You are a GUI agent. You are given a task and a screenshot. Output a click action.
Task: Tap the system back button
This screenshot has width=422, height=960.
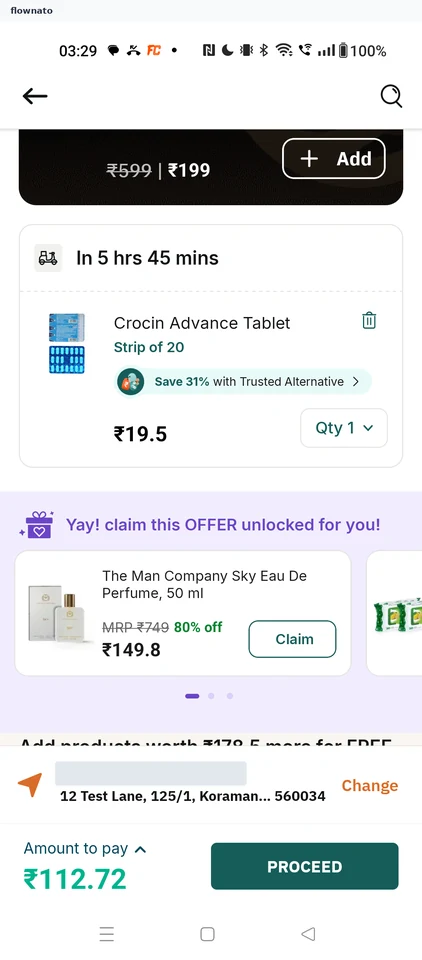coord(308,934)
